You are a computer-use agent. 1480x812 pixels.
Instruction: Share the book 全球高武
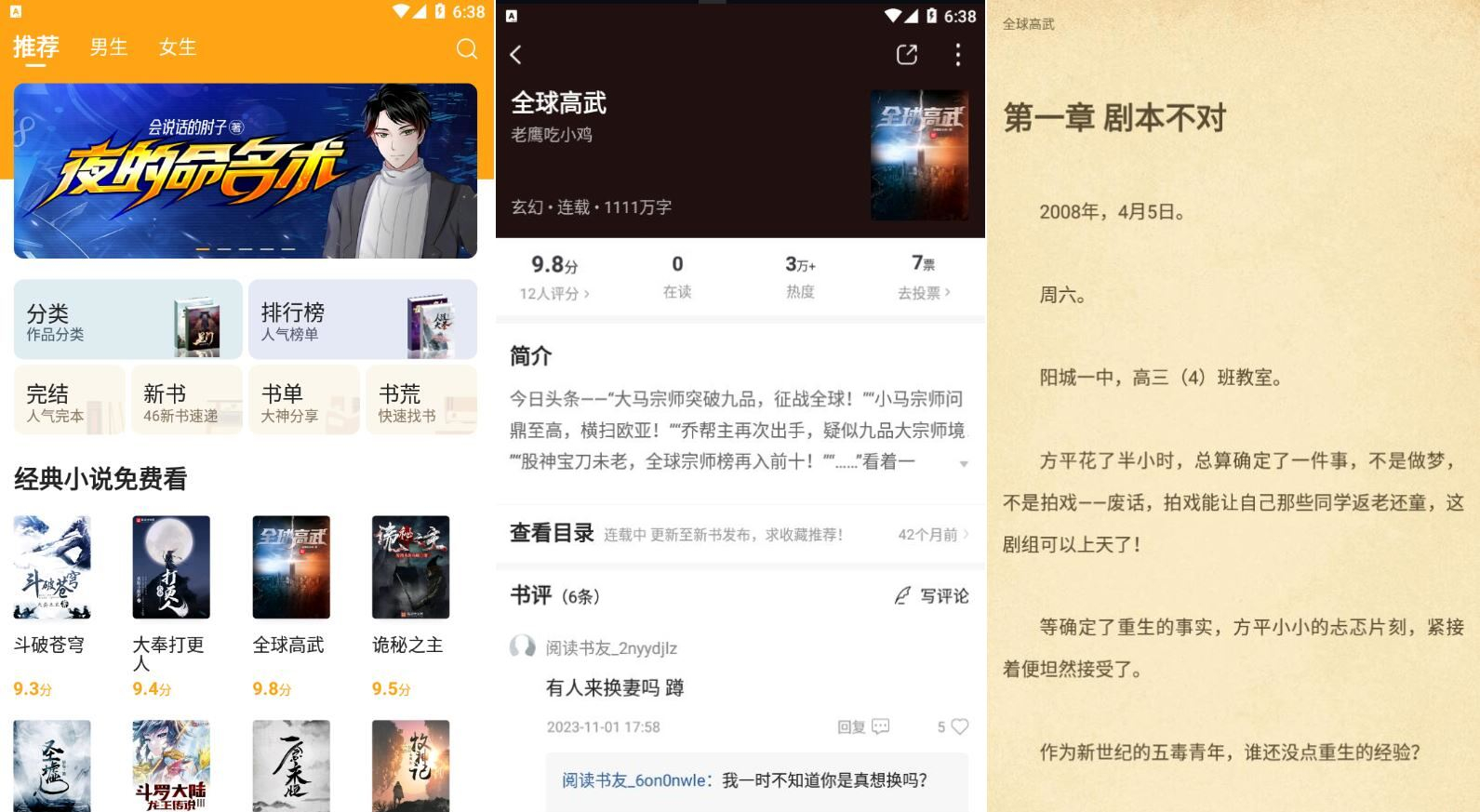point(906,55)
